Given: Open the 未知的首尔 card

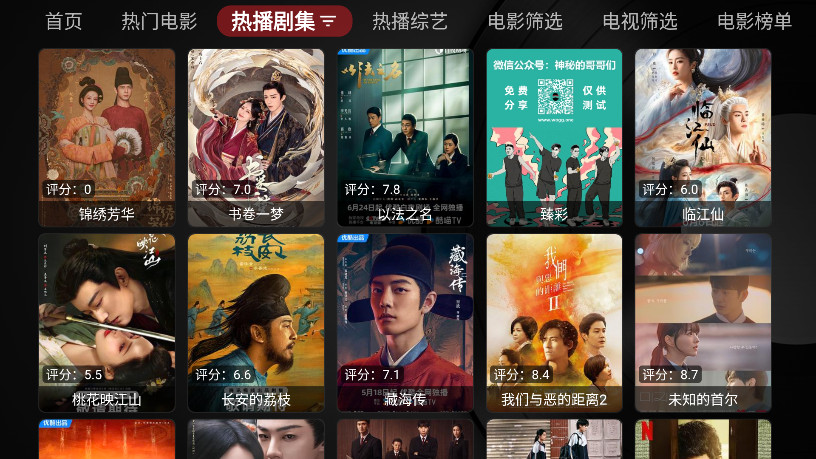Looking at the screenshot, I should tap(703, 322).
